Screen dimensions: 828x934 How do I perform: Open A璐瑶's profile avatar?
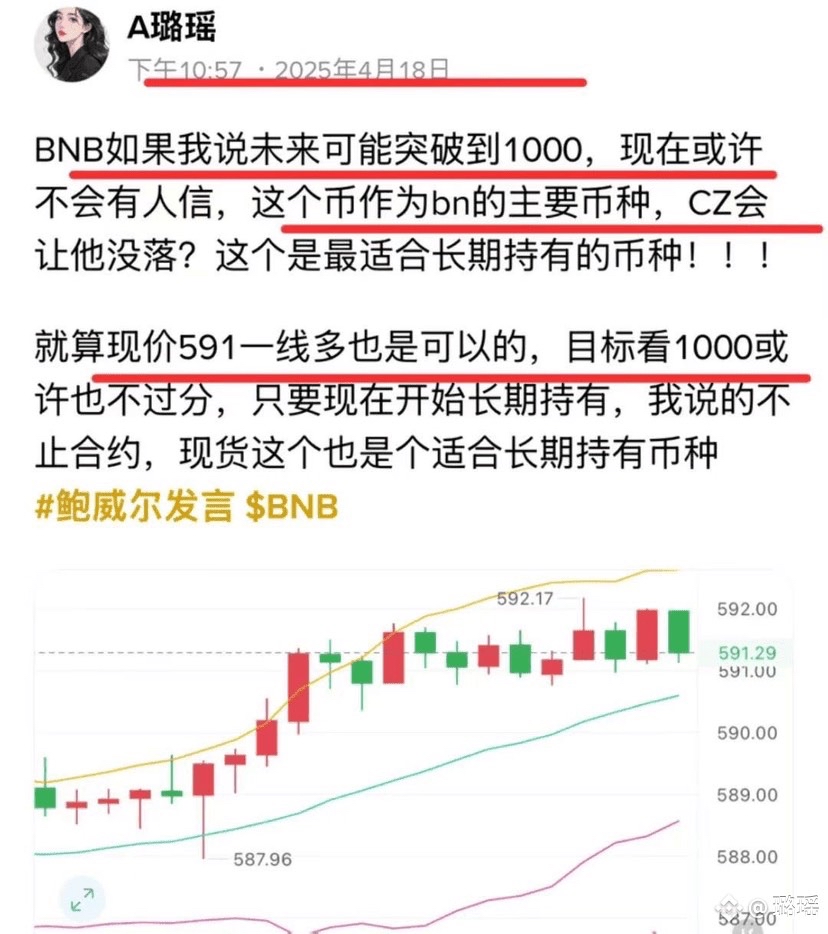click(x=72, y=46)
